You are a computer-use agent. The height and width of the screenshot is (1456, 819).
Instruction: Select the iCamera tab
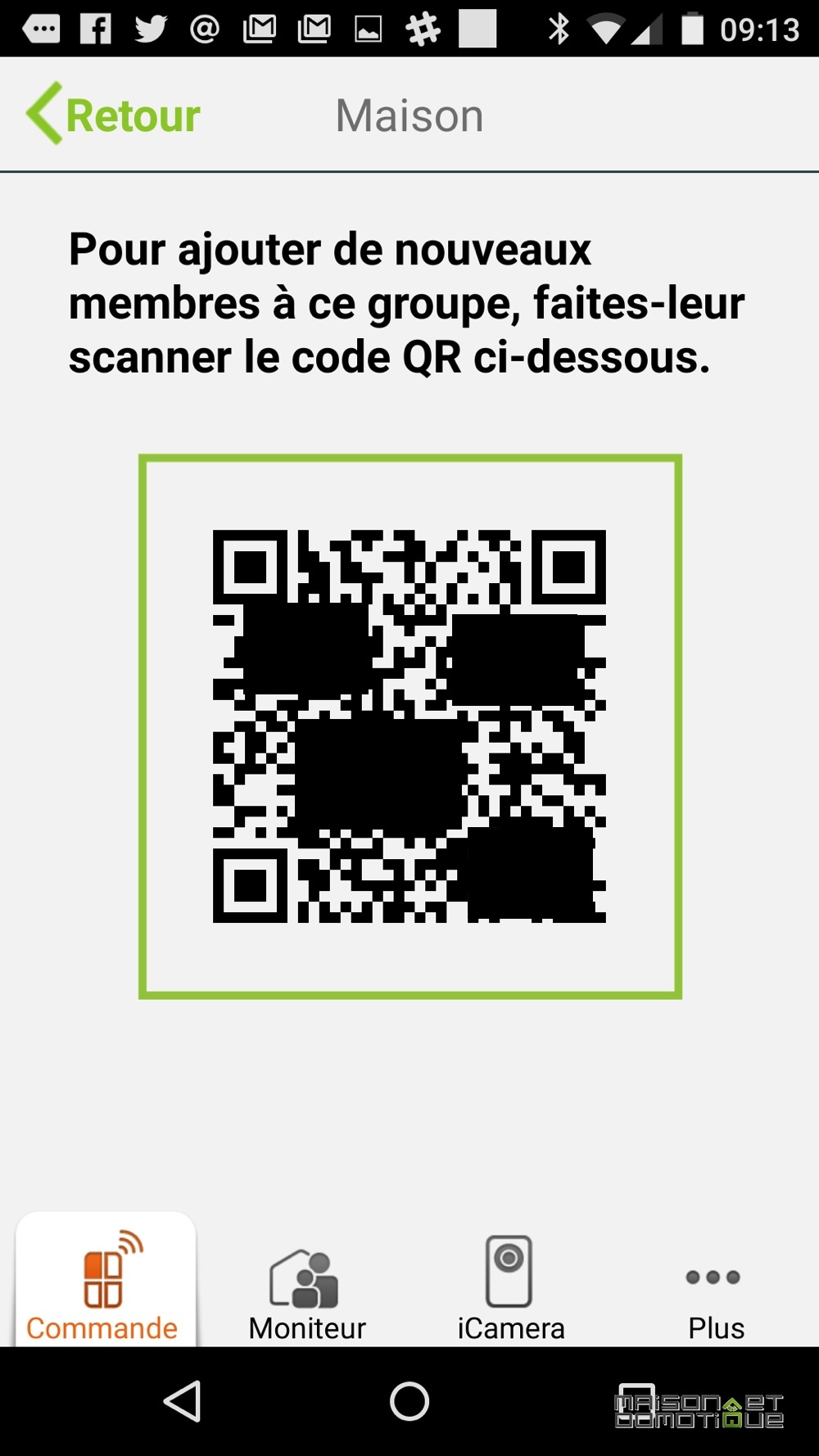tap(510, 1289)
